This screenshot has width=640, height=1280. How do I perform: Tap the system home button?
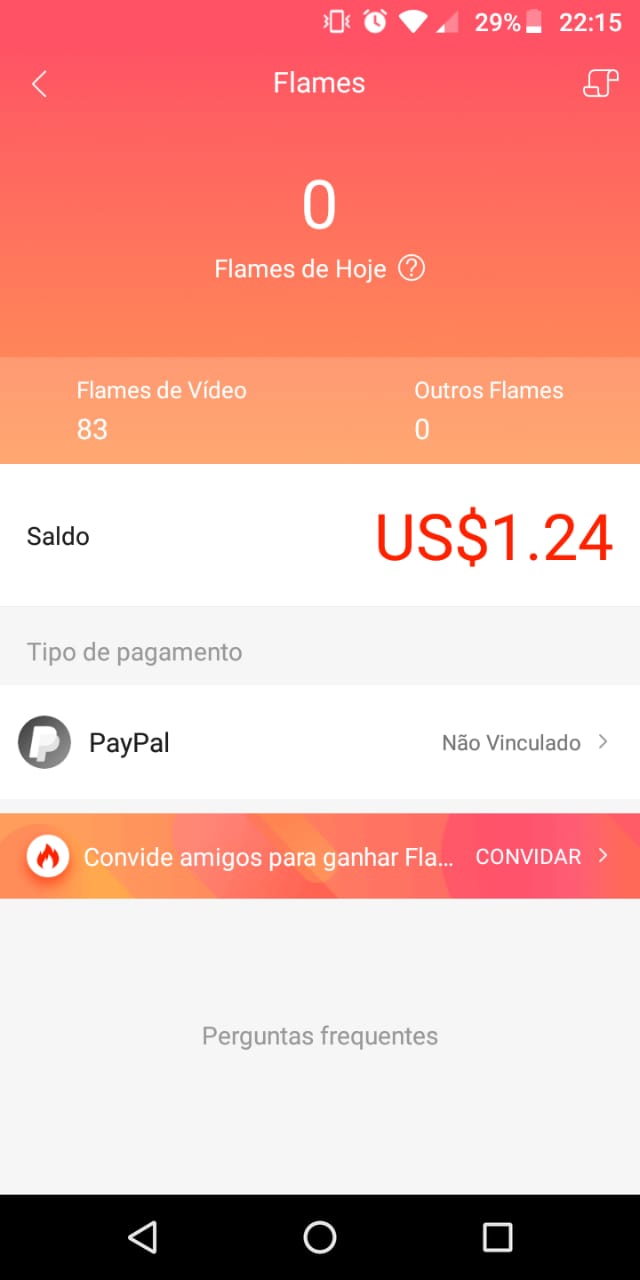320,1237
